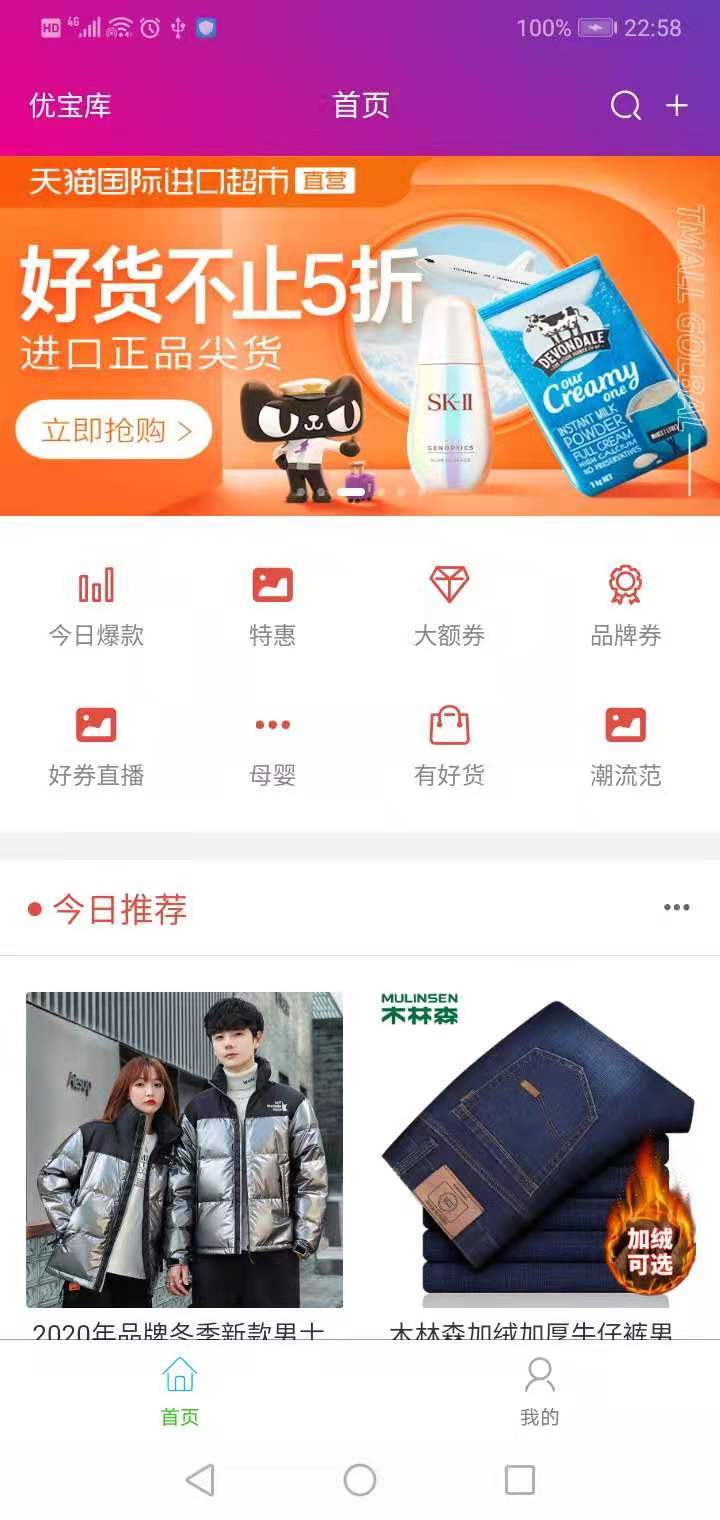720x1520 pixels.
Task: Switch to the 我的 tab
Action: pyautogui.click(x=540, y=1390)
